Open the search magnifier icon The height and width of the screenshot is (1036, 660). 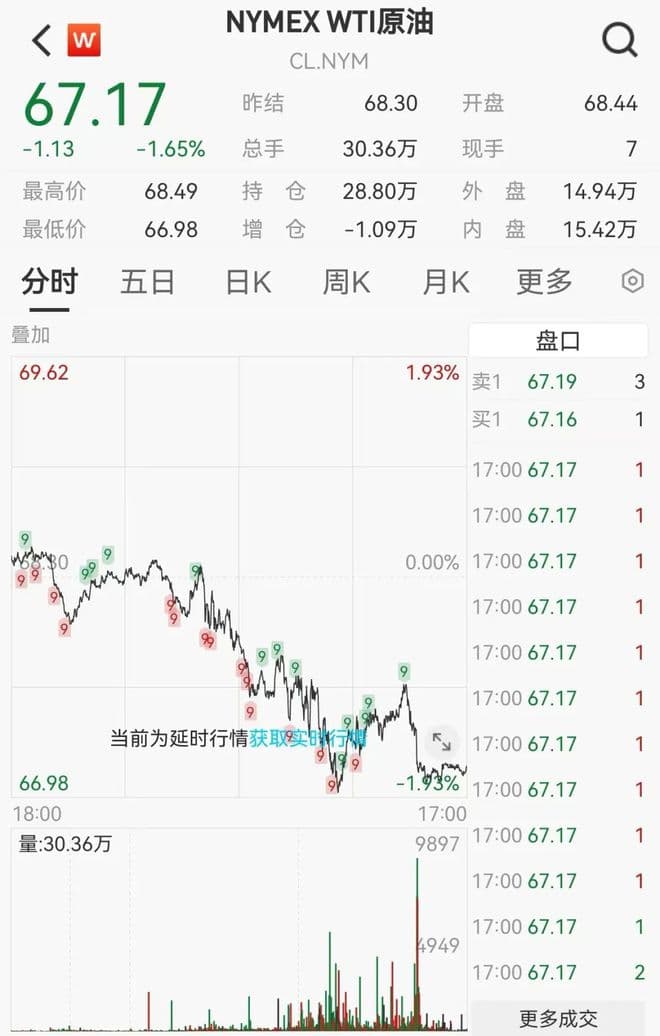[x=619, y=41]
